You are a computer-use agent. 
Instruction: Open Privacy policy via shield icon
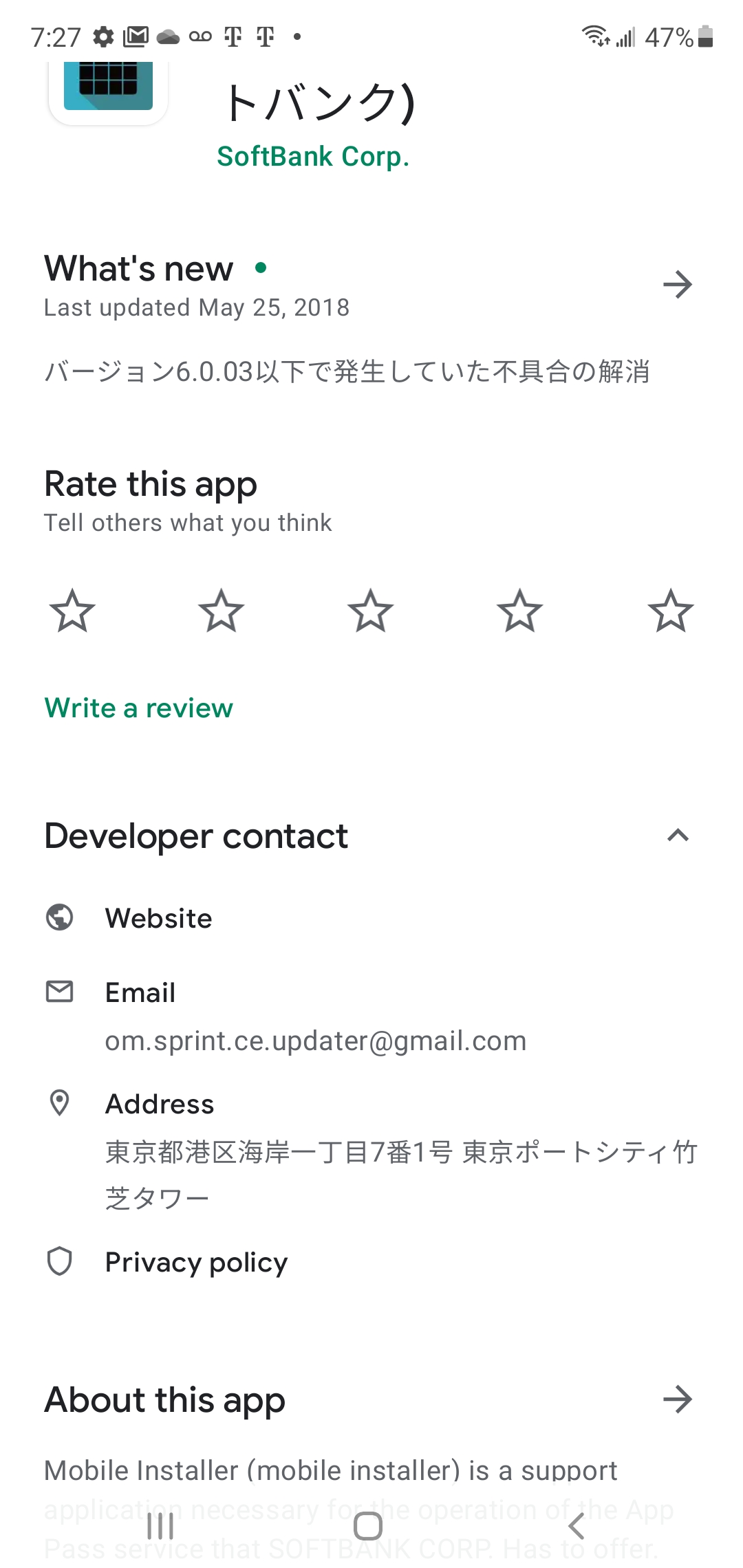60,1261
